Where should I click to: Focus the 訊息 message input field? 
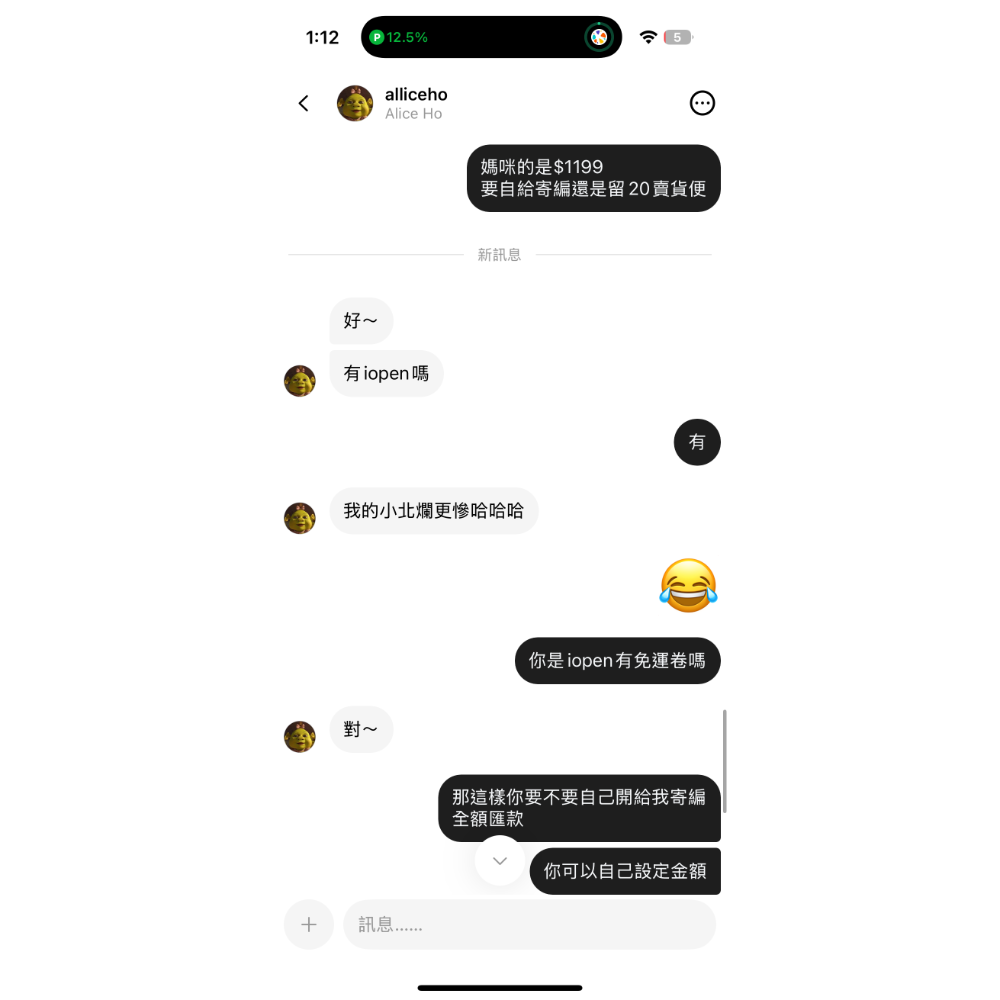tap(530, 925)
